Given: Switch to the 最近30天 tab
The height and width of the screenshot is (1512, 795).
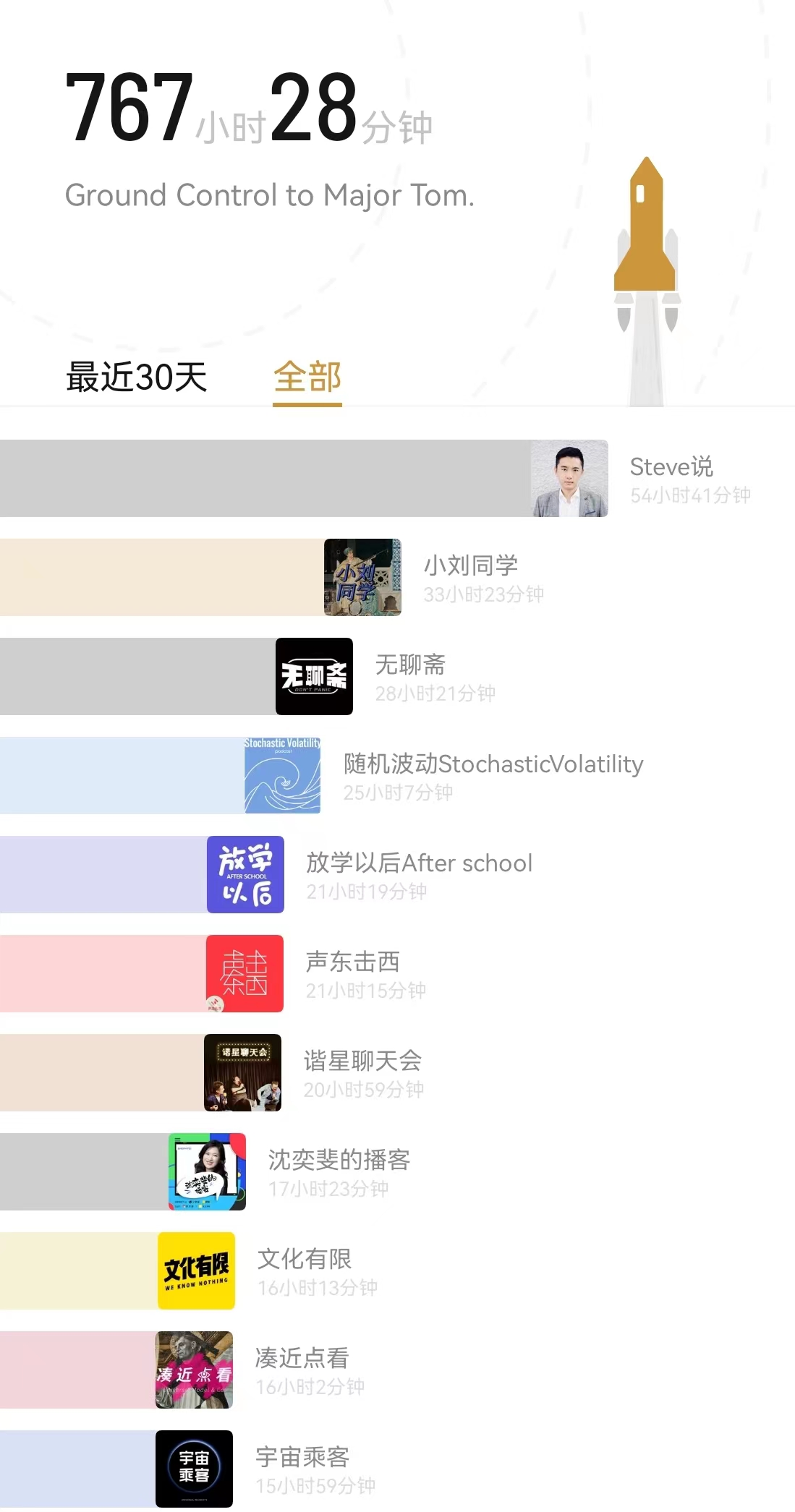Looking at the screenshot, I should coord(136,377).
